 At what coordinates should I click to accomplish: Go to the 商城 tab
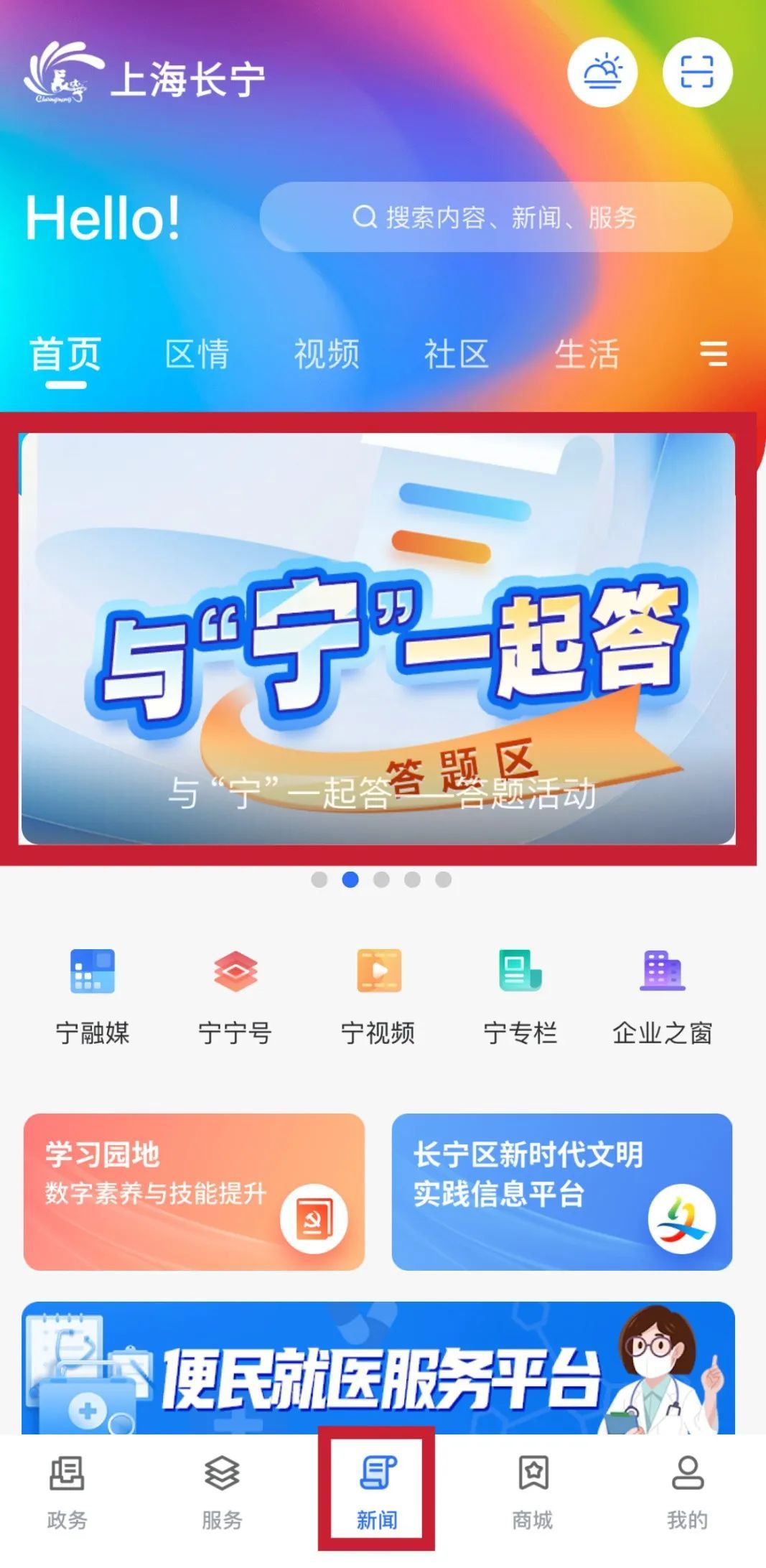pyautogui.click(x=533, y=1492)
